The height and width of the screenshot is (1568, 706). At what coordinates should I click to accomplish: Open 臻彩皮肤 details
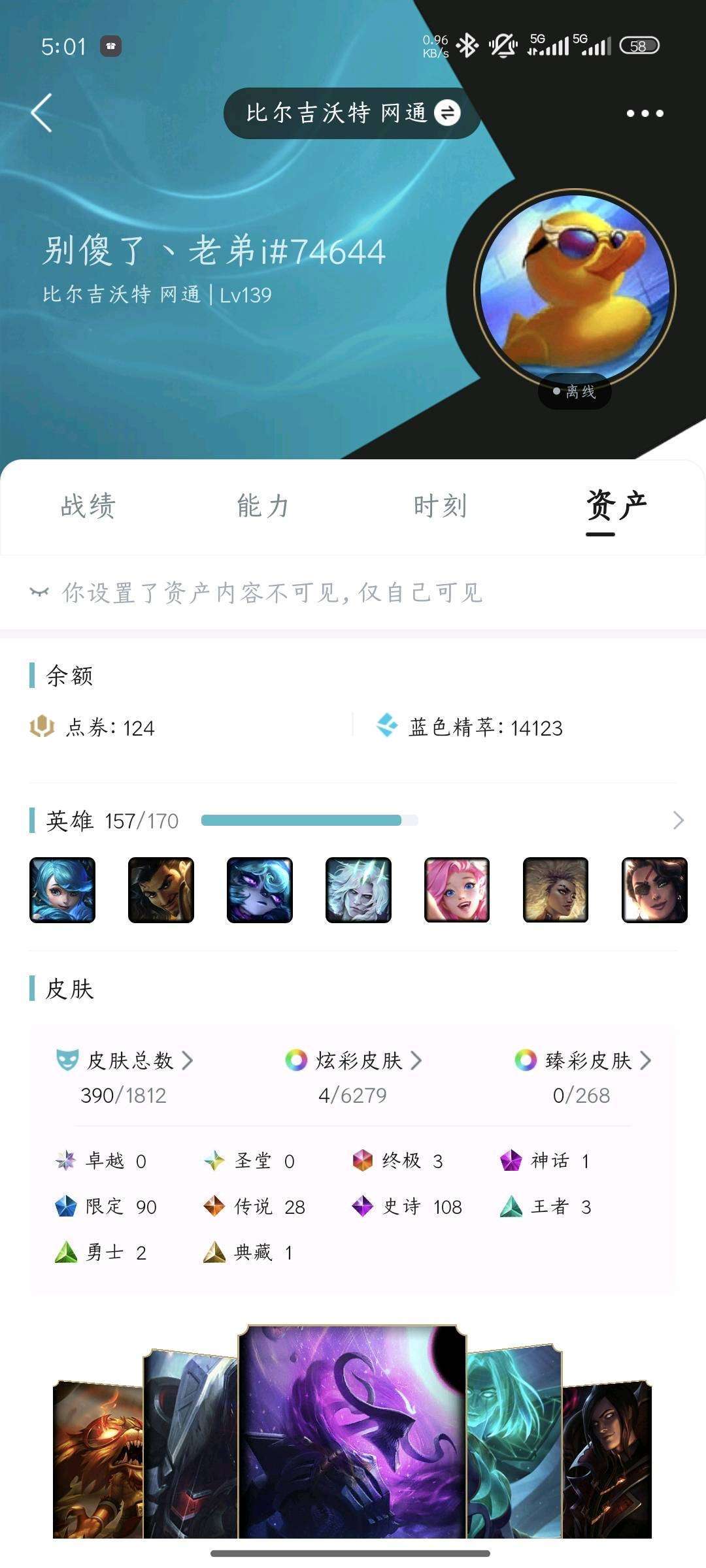(x=582, y=1060)
